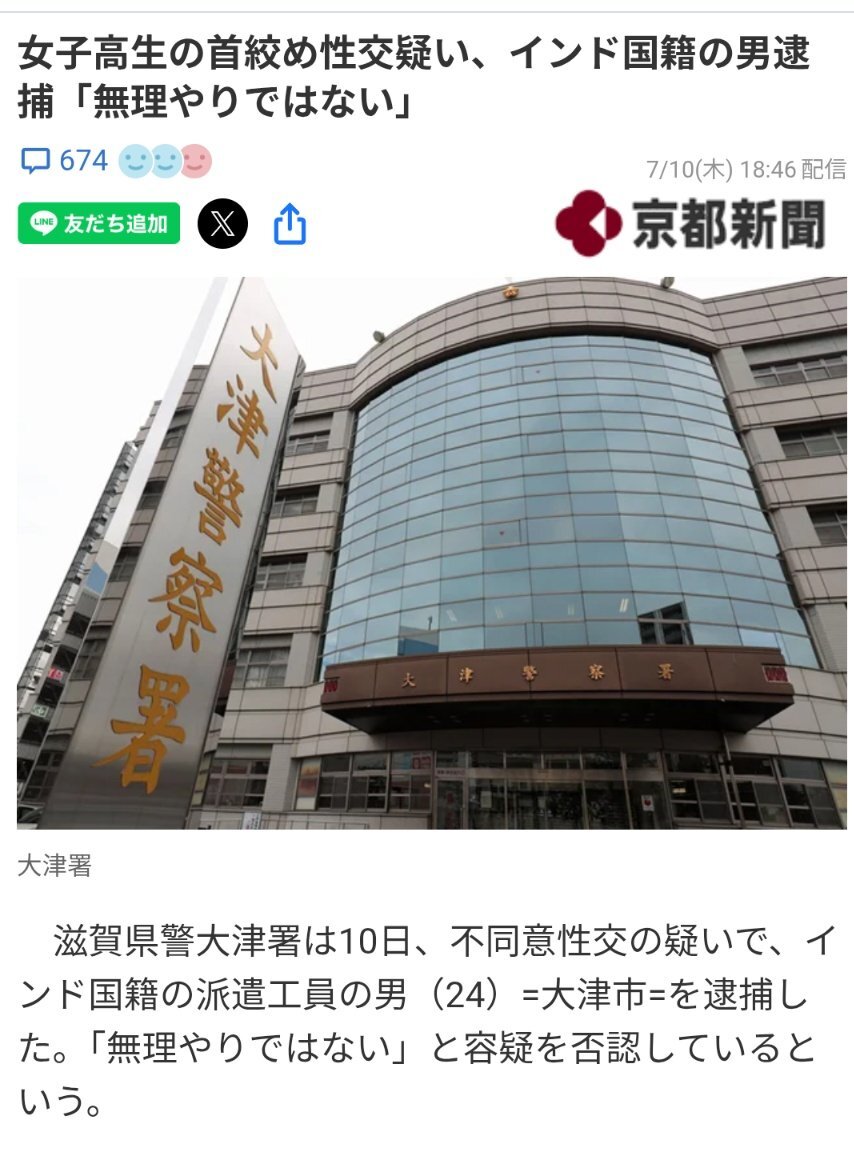
Task: Open the share sheet icon
Action: pyautogui.click(x=290, y=224)
